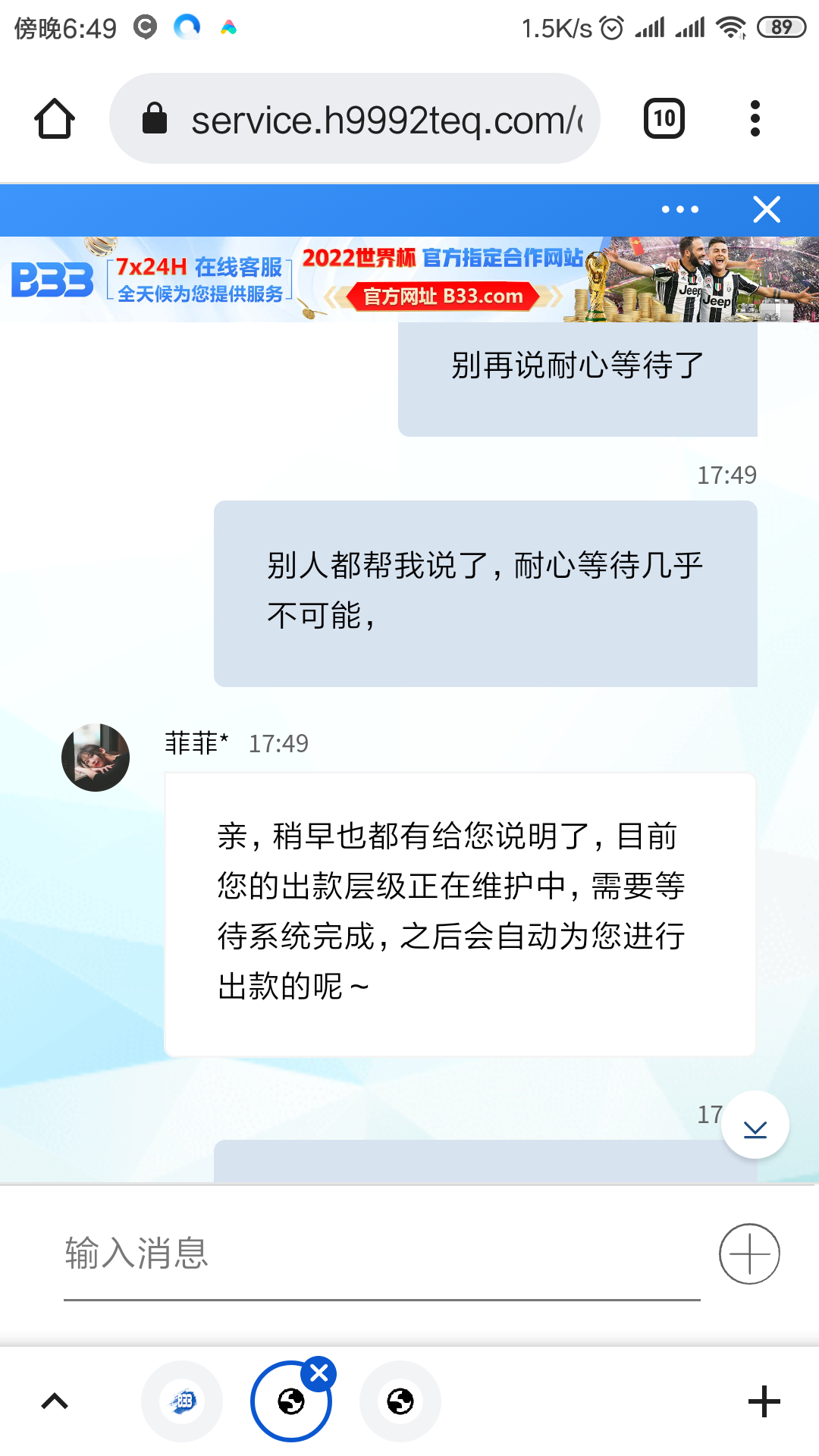Go to the browser home page
This screenshot has width=819, height=1456.
pos(55,119)
